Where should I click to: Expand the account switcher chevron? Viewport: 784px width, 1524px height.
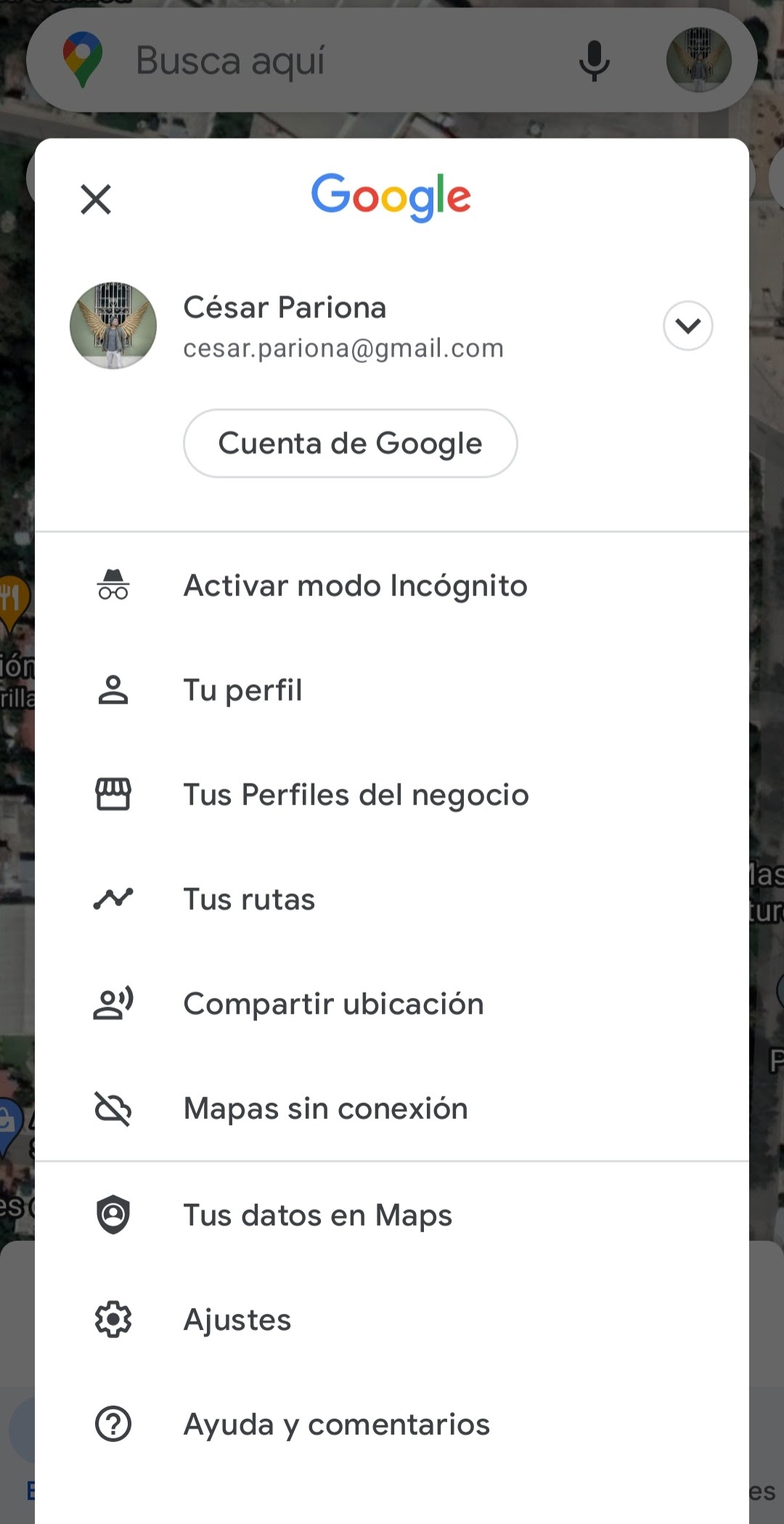point(687,325)
